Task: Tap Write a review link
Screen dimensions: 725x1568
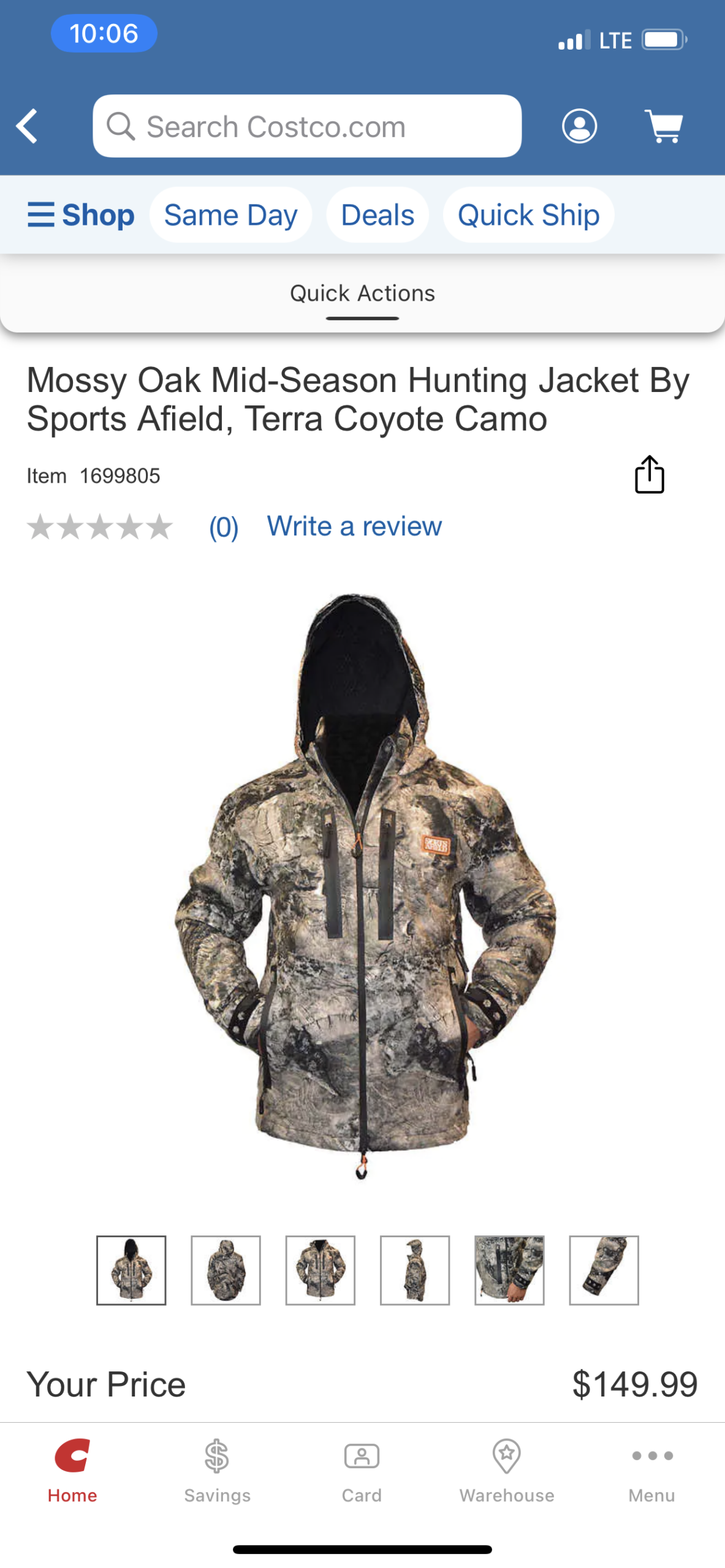Action: (x=354, y=526)
